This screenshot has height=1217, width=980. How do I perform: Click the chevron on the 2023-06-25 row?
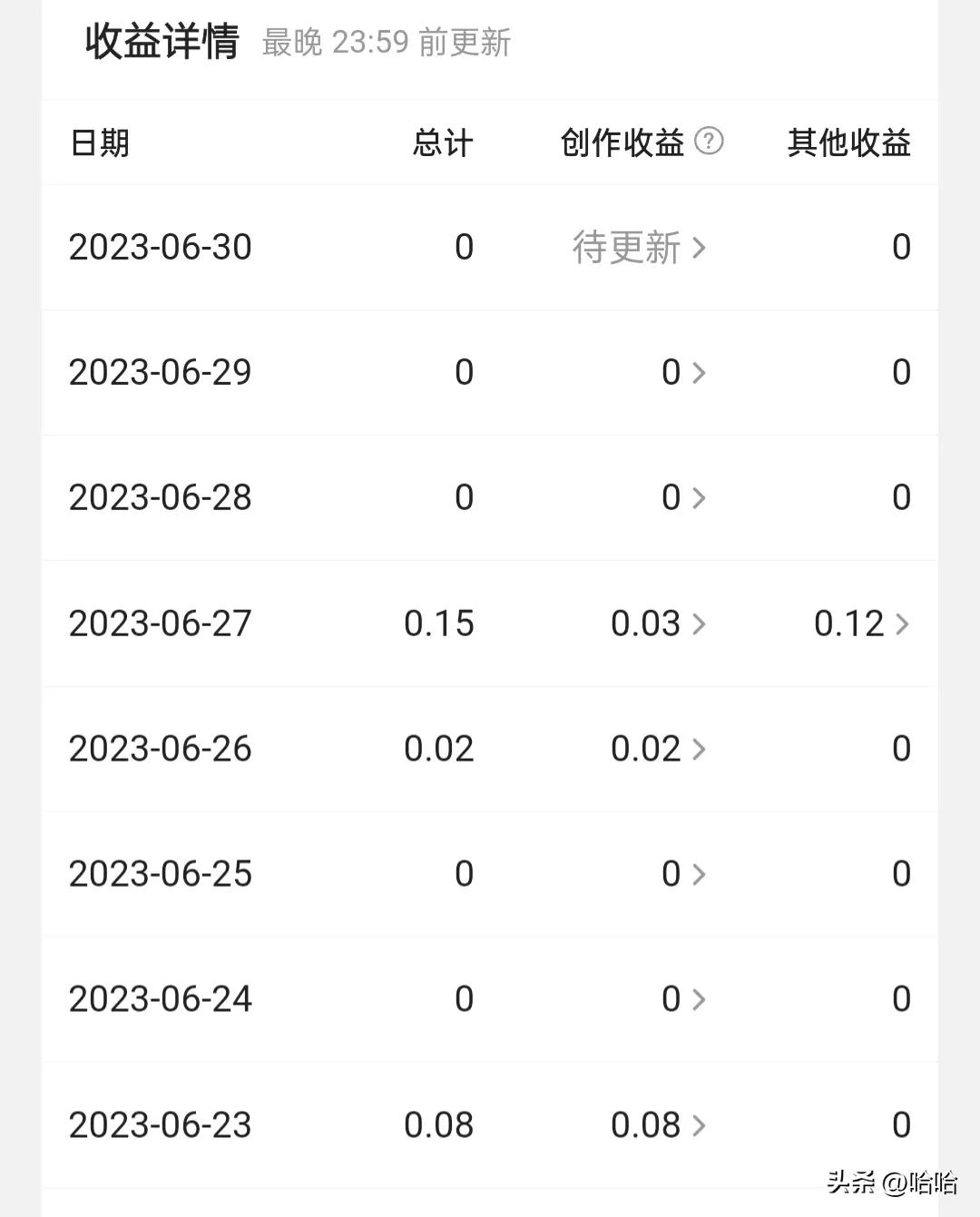coord(699,874)
